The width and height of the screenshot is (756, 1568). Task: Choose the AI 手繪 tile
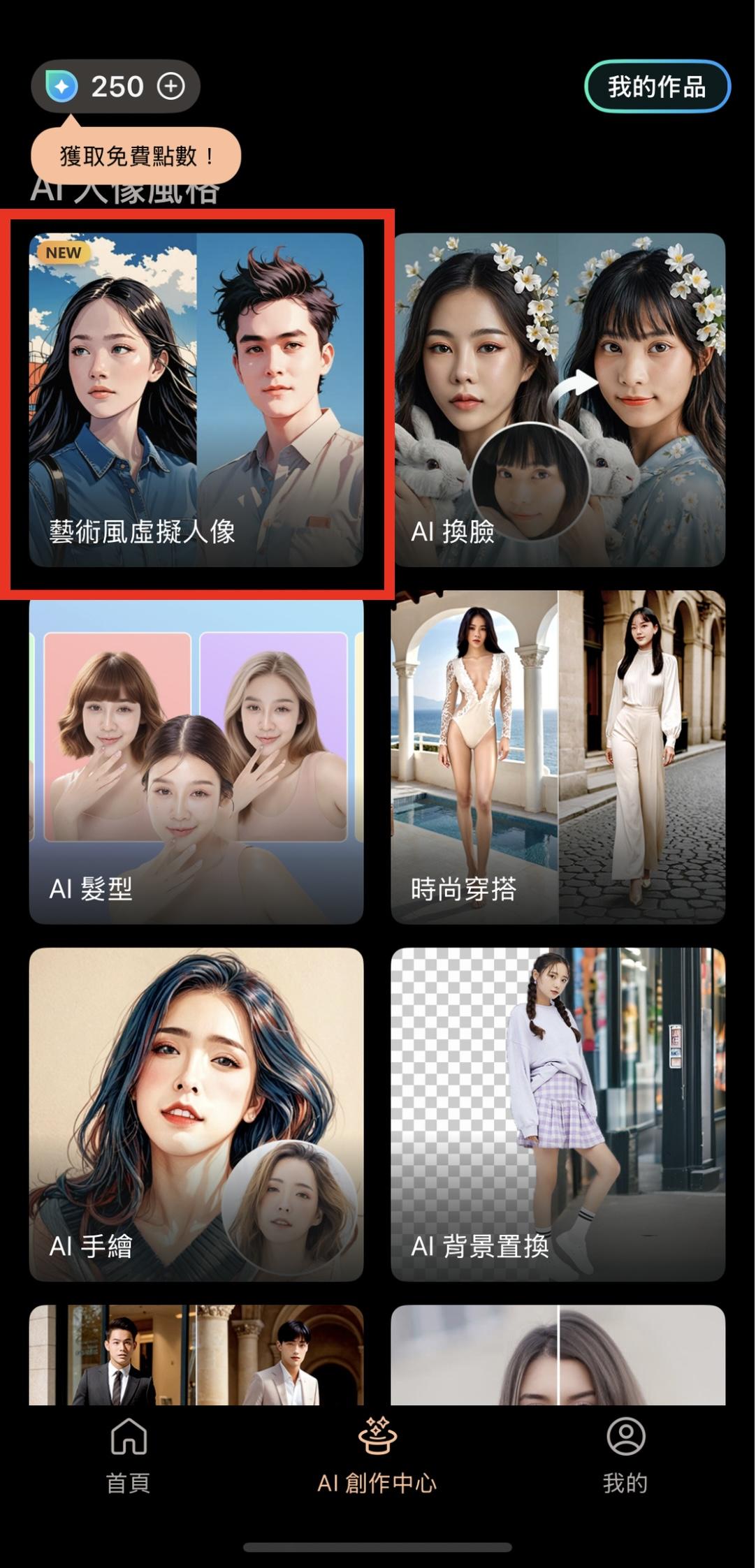pos(196,1114)
